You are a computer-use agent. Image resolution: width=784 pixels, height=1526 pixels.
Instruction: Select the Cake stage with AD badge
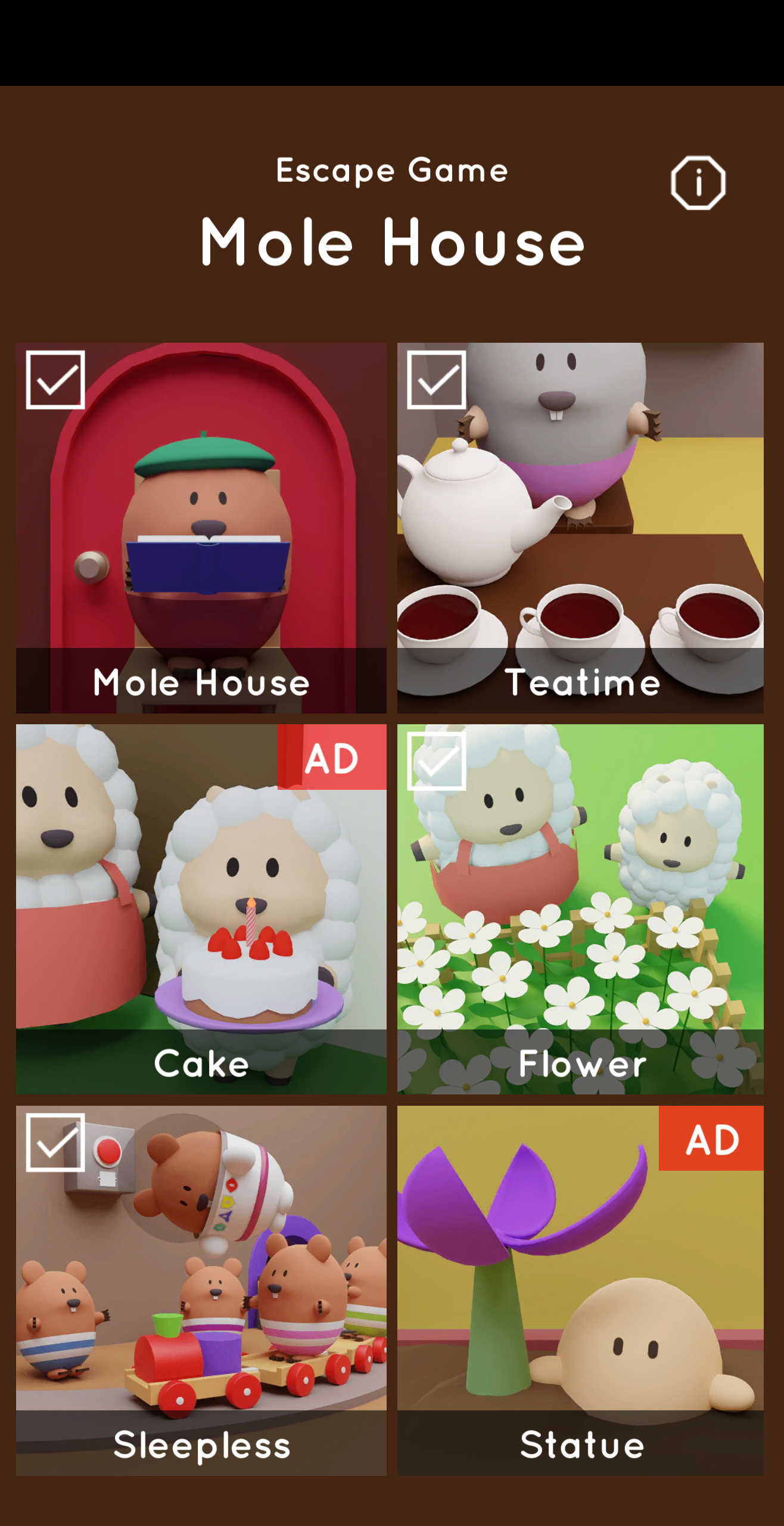[x=201, y=909]
